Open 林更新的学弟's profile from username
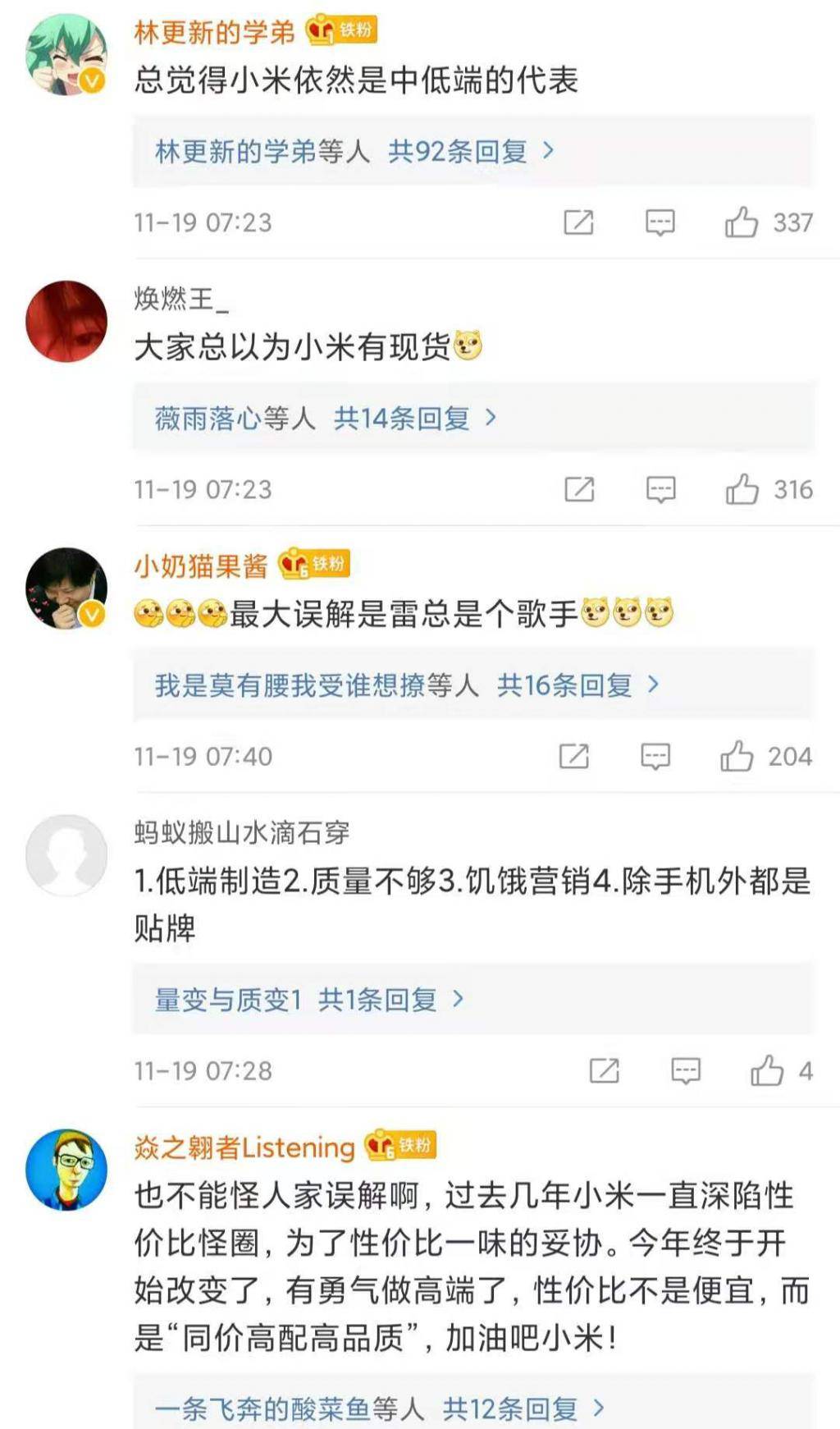Viewport: 840px width, 1429px height. pos(214,32)
